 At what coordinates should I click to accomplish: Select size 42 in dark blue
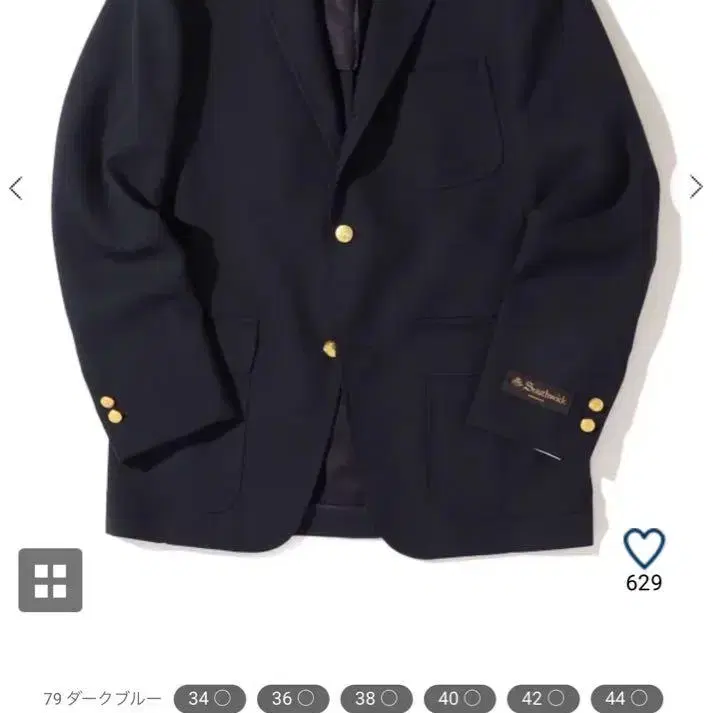543,698
